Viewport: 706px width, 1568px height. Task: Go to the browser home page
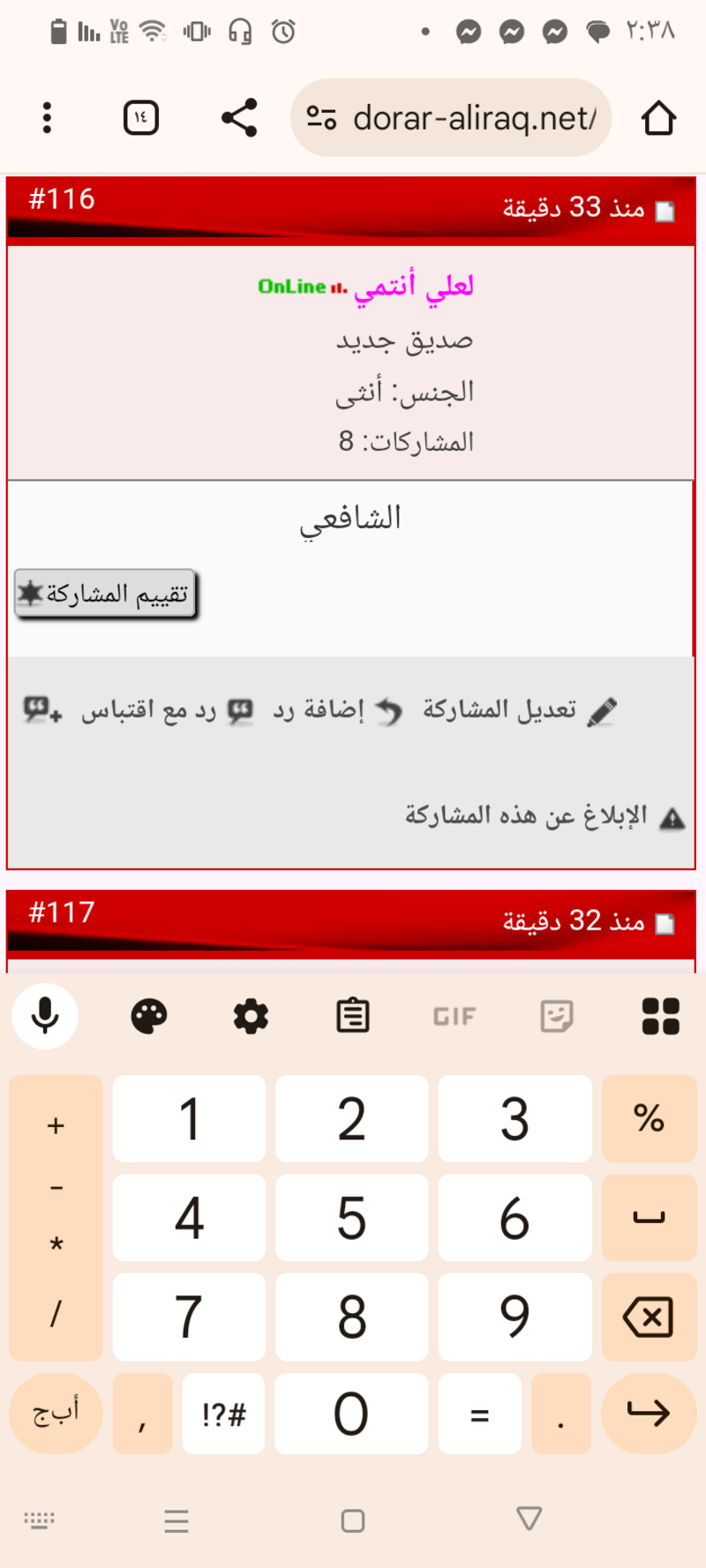[658, 117]
